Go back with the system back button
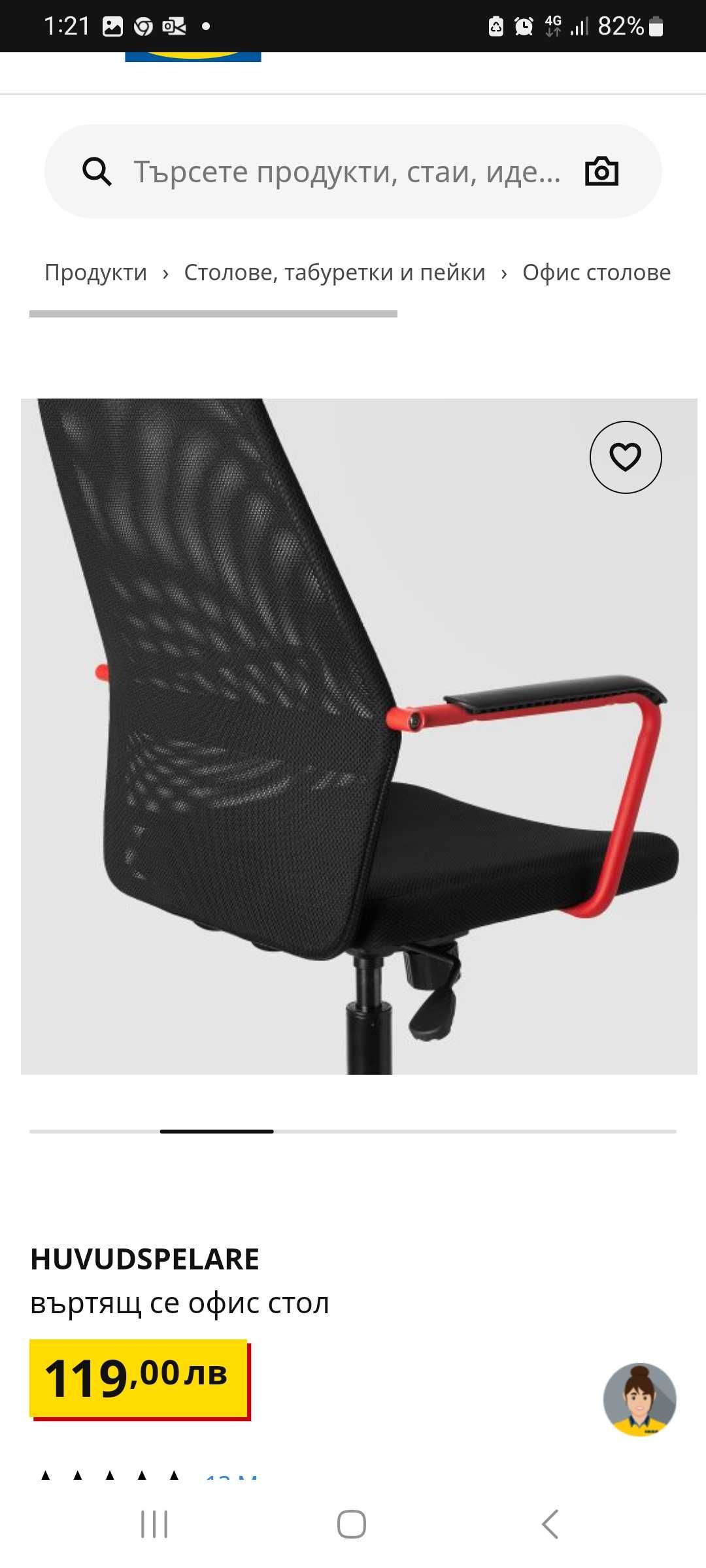This screenshot has height=1568, width=706. [550, 1524]
